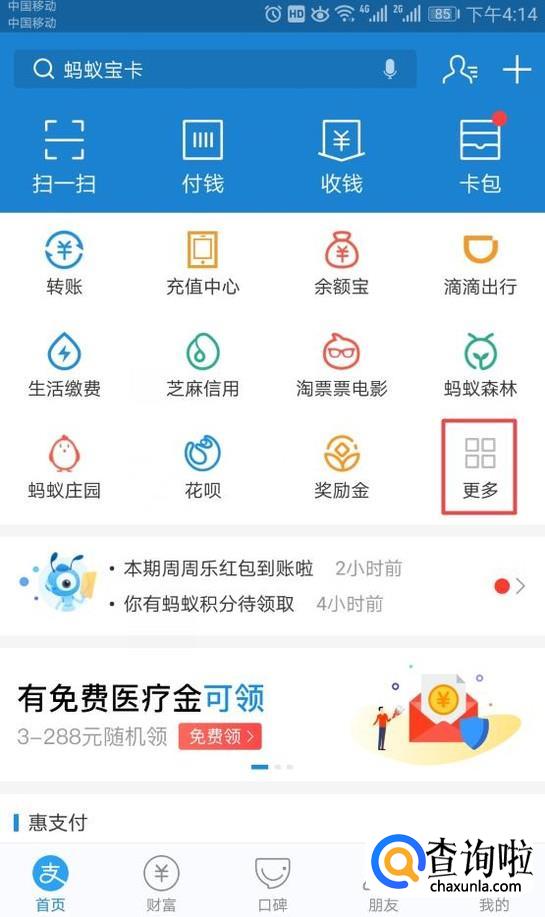Check 芝麻信用 credit score
Screen dimensions: 545x917
coord(203,365)
